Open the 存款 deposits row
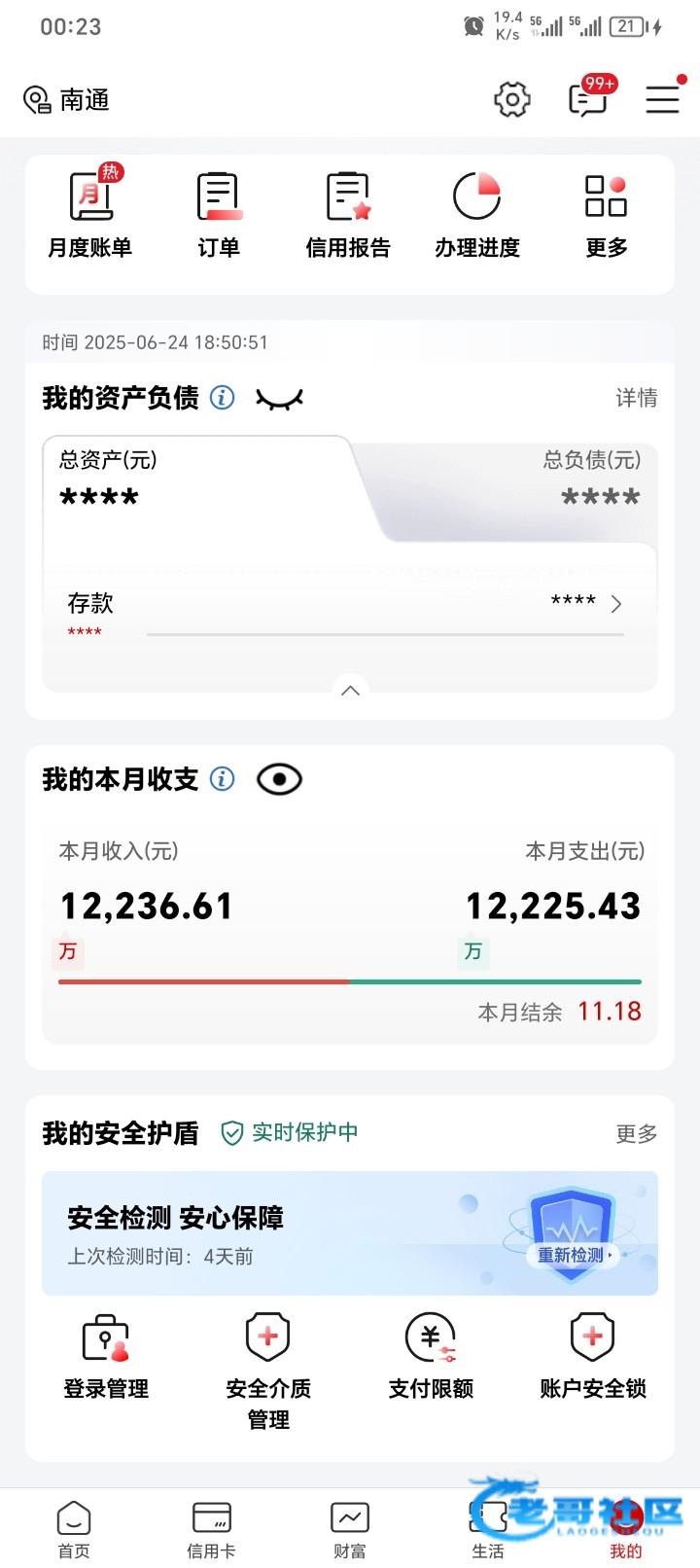 350,604
